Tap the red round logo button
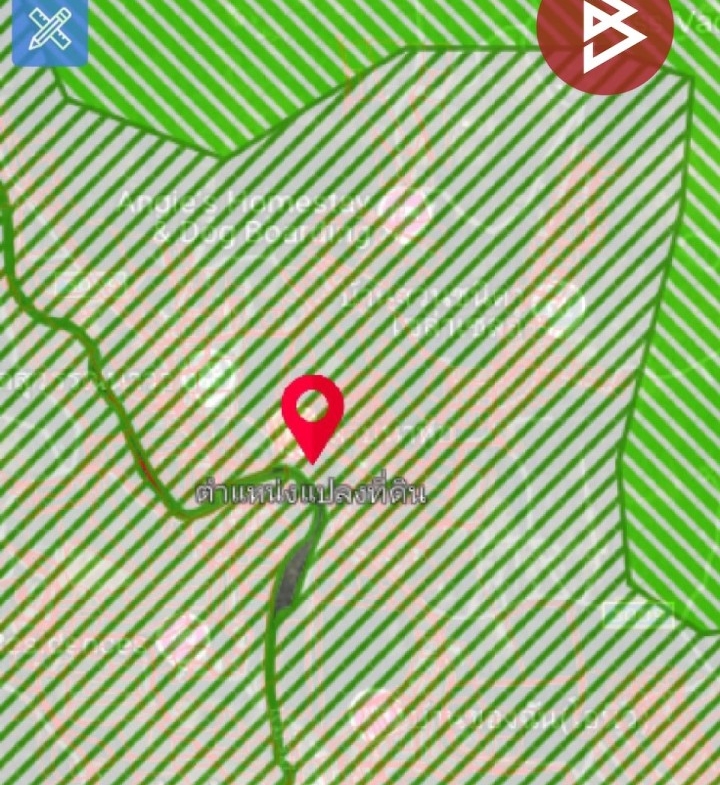 (604, 32)
